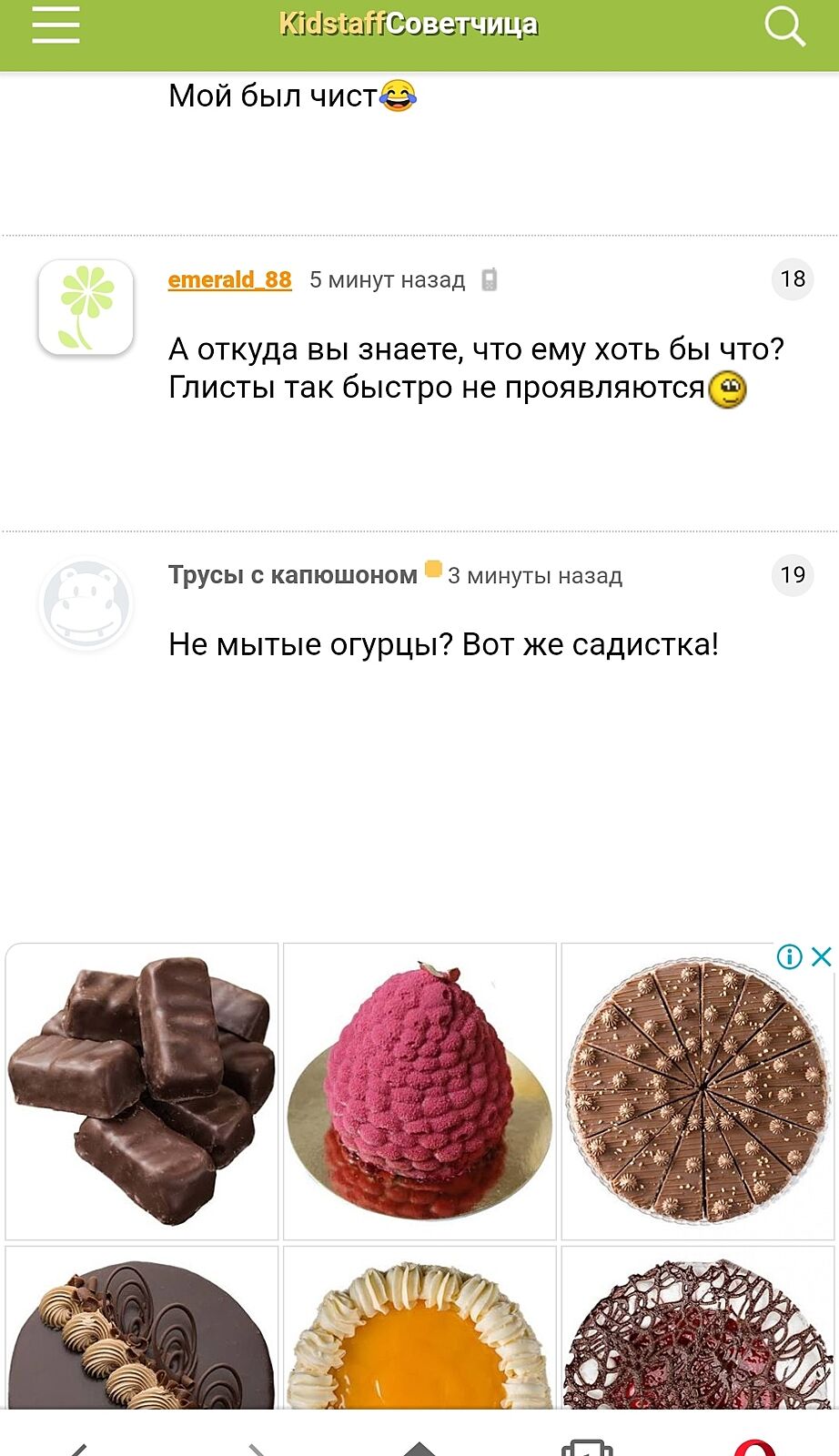This screenshot has width=839, height=1456.
Task: Open the cherry chocolate lattice cake tile
Action: [x=697, y=1329]
